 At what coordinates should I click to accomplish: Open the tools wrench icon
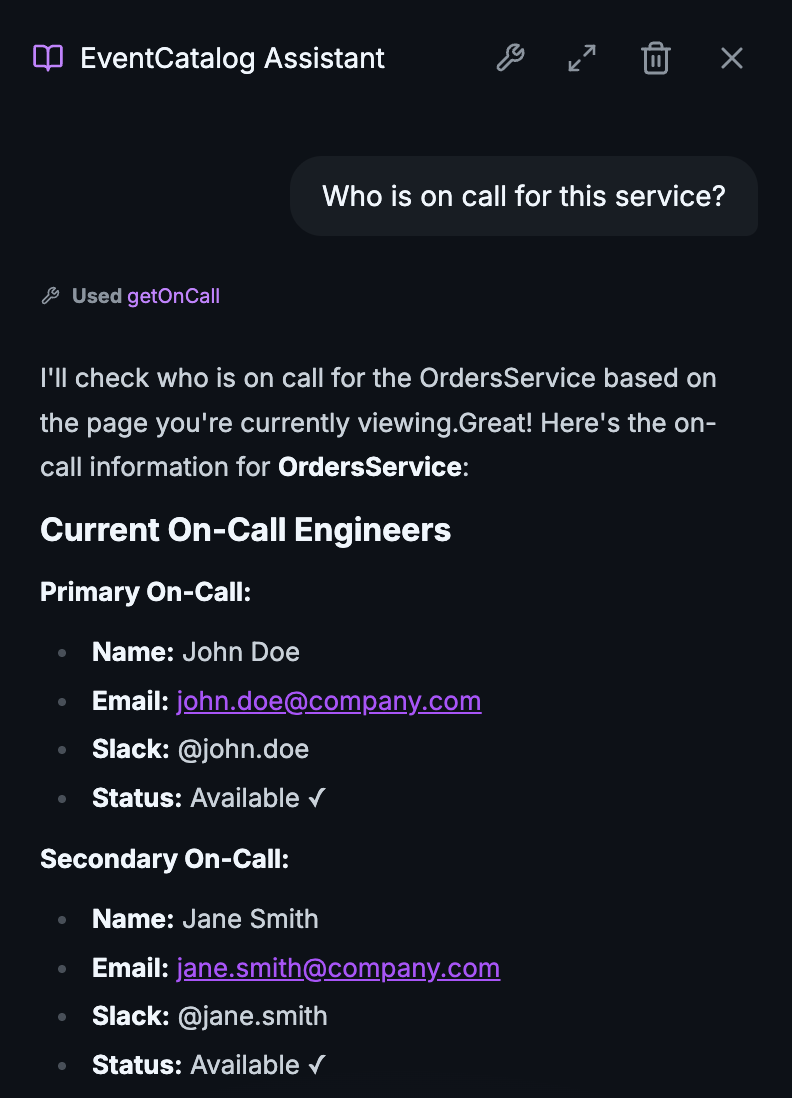510,58
